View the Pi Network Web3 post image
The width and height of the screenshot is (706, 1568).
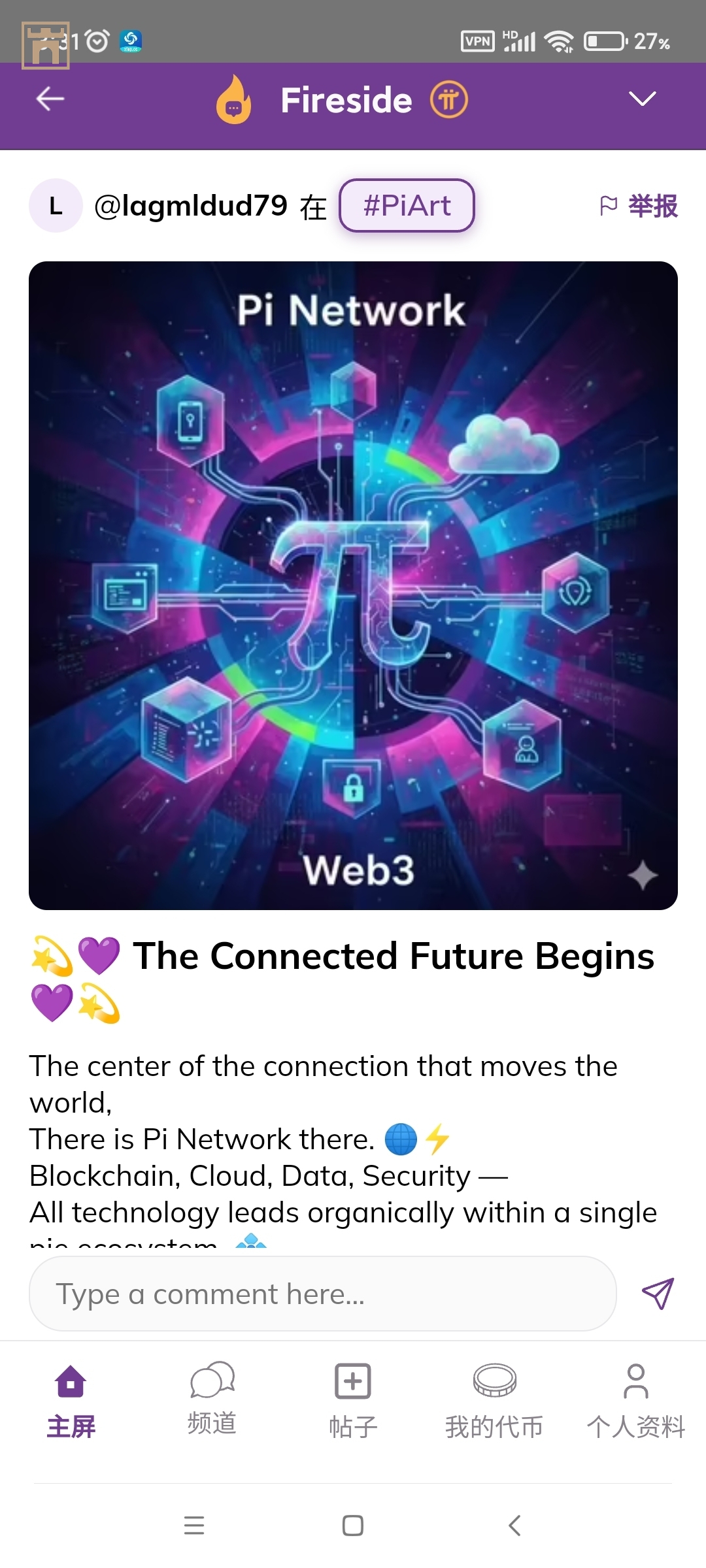[x=353, y=585]
